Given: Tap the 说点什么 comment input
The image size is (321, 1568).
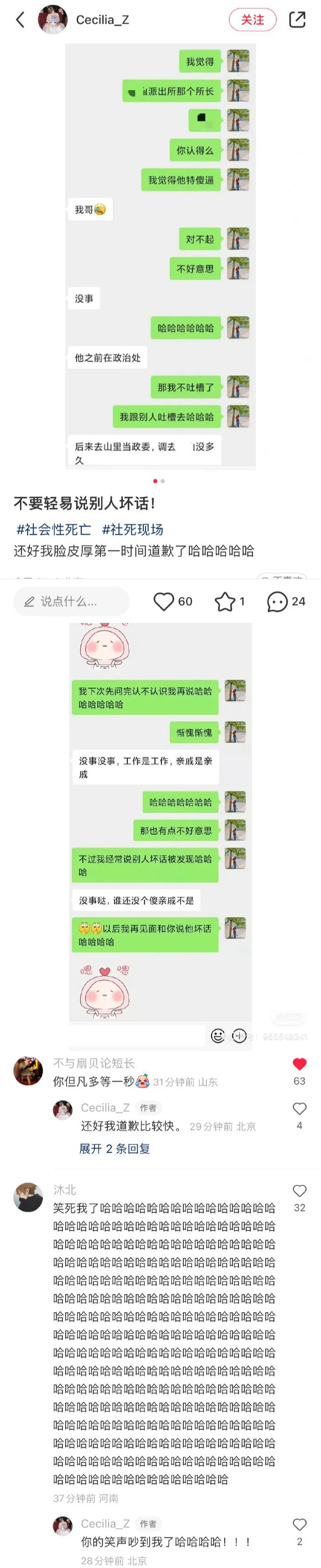Looking at the screenshot, I should [71, 601].
